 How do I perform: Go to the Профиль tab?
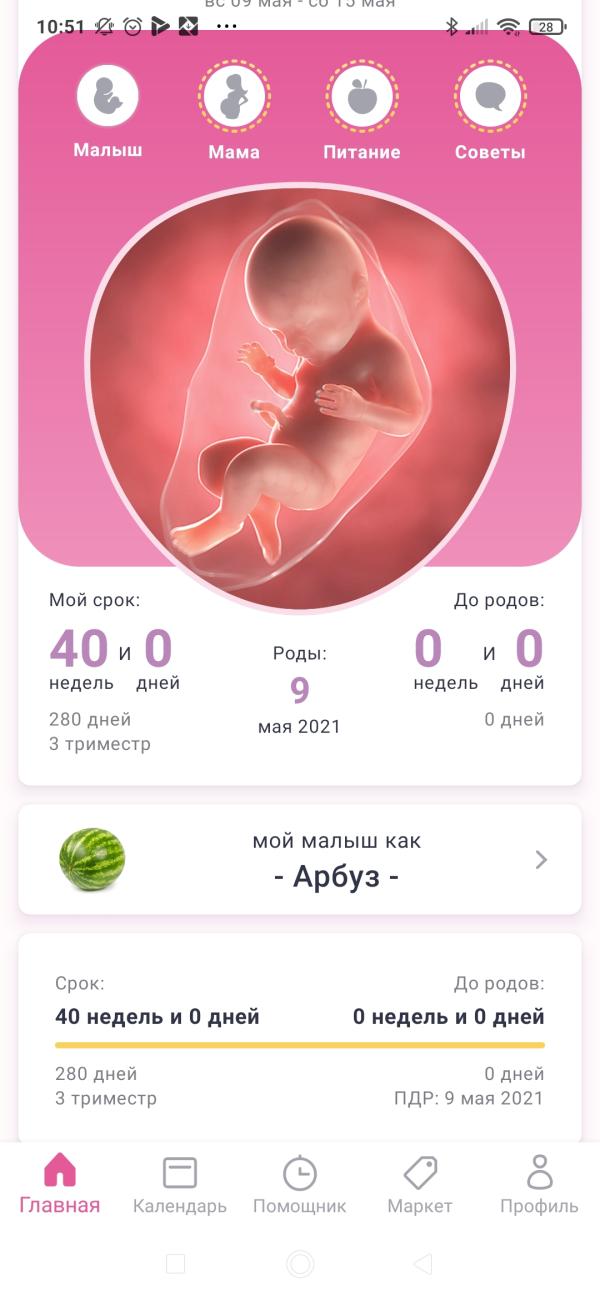[539, 1184]
